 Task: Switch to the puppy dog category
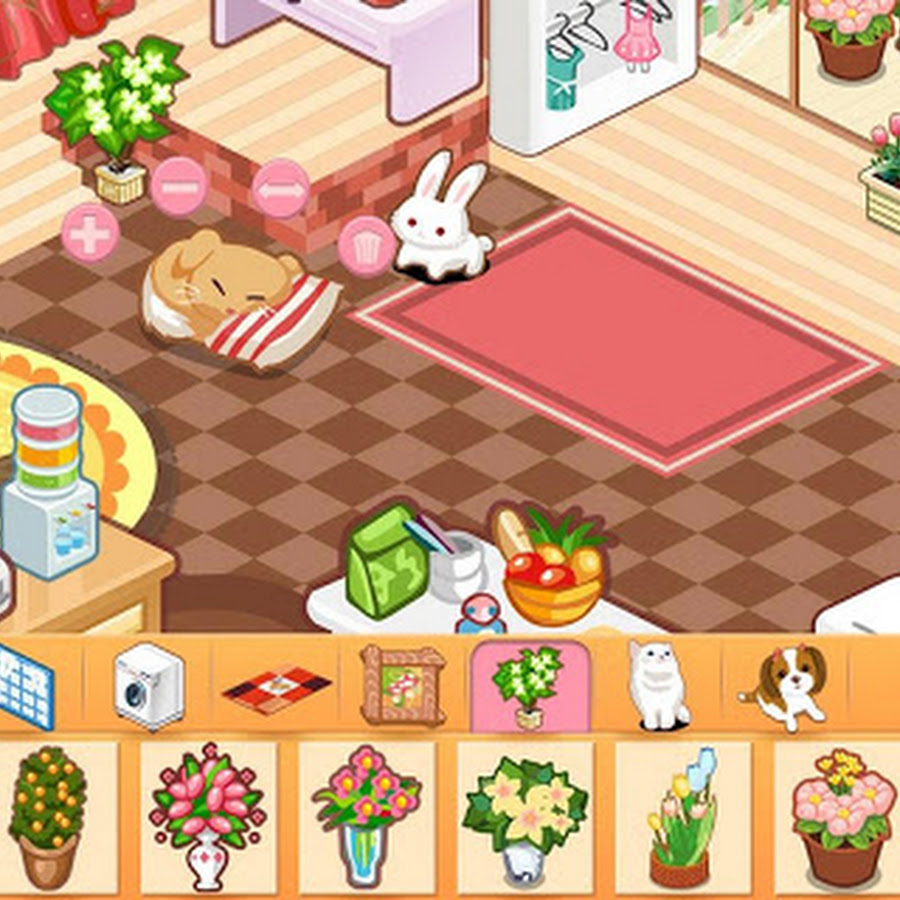tap(786, 686)
